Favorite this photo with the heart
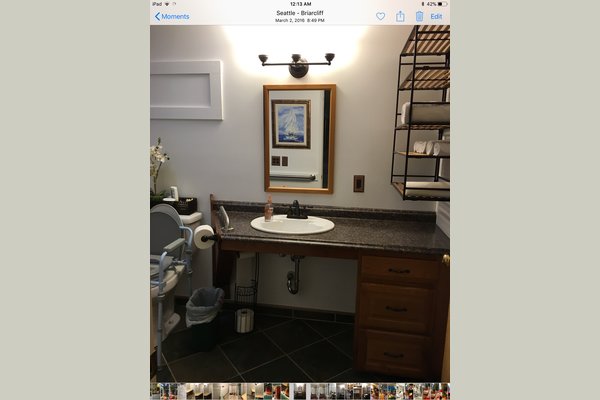 380,16
